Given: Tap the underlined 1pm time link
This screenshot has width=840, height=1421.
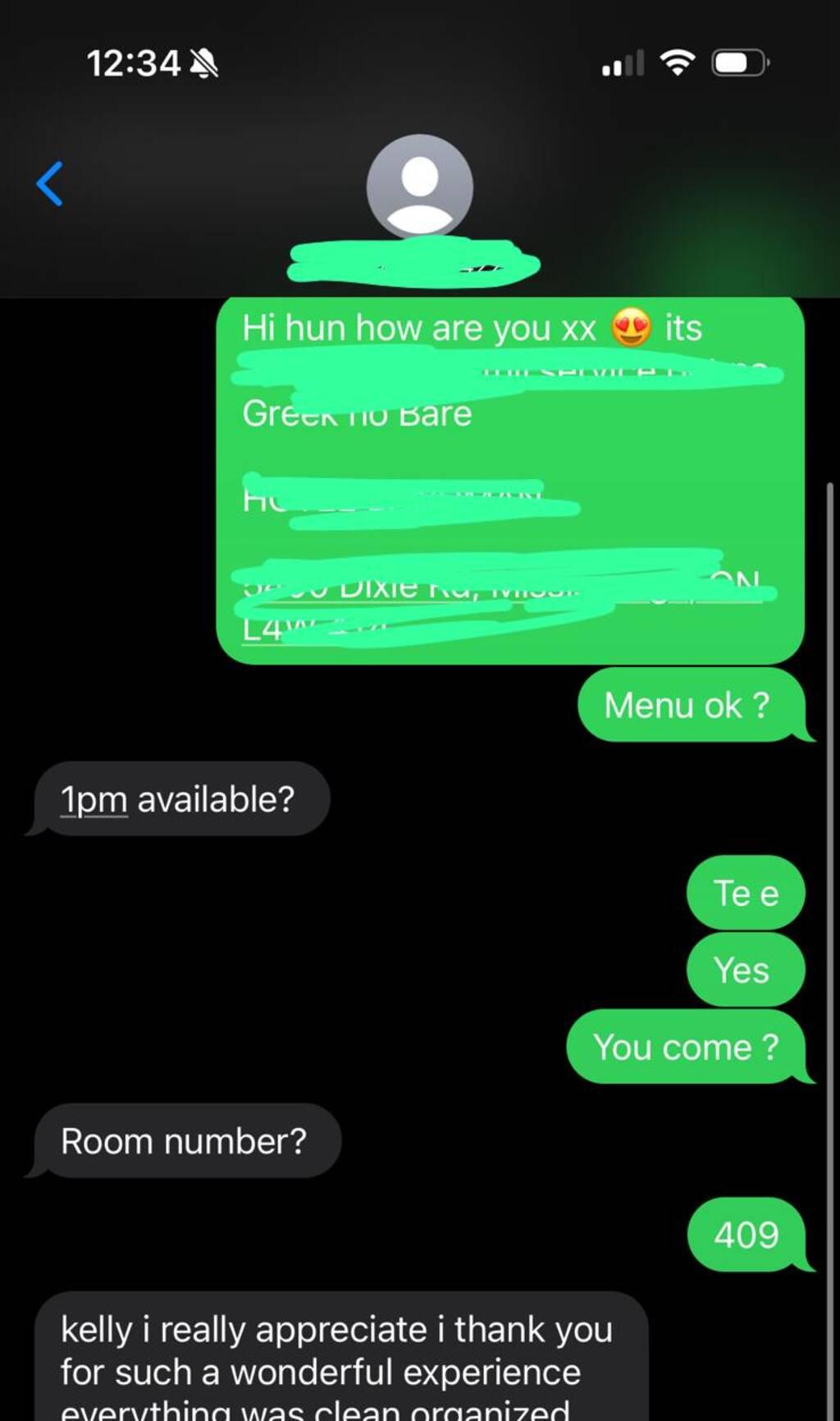Looking at the screenshot, I should [x=94, y=799].
